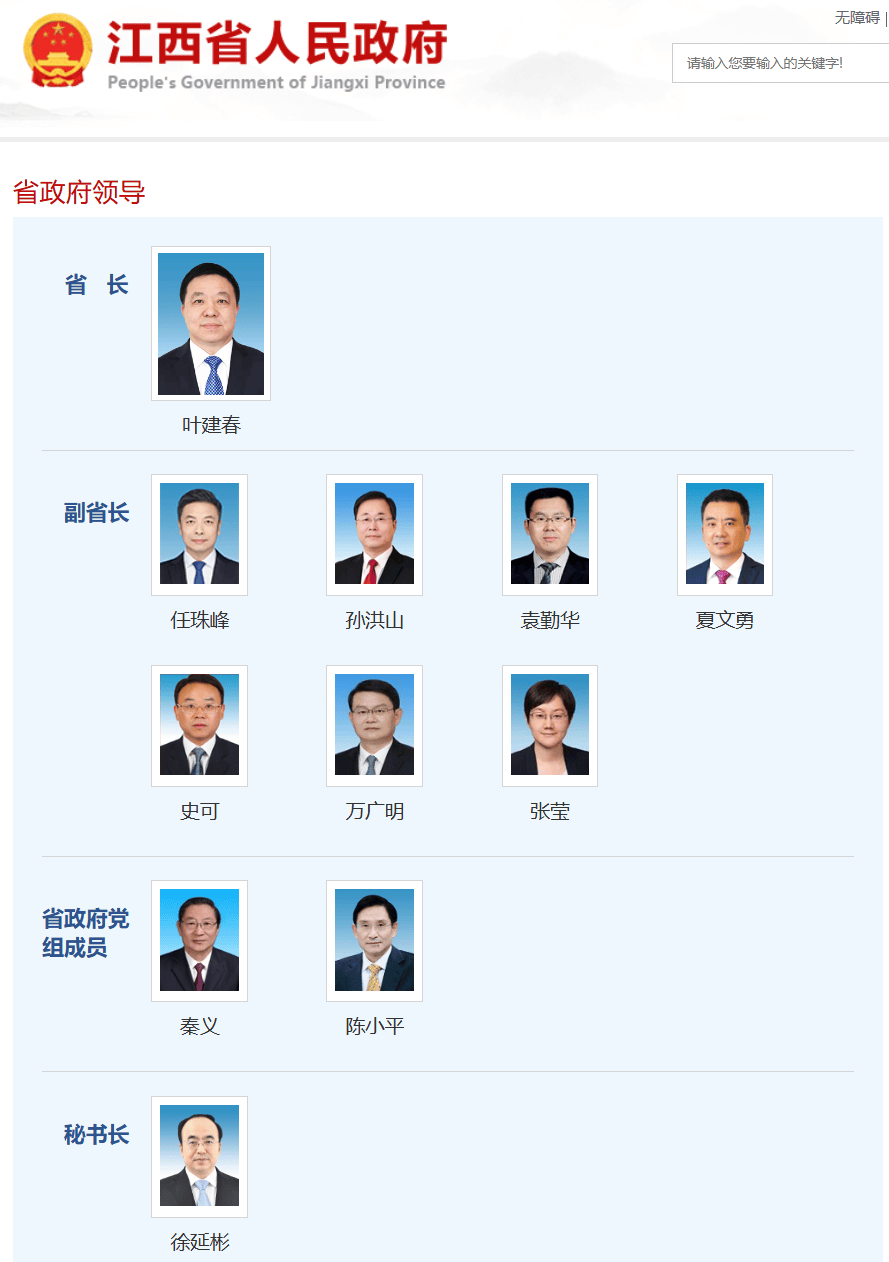Select 袁勤华's photo card

(549, 535)
